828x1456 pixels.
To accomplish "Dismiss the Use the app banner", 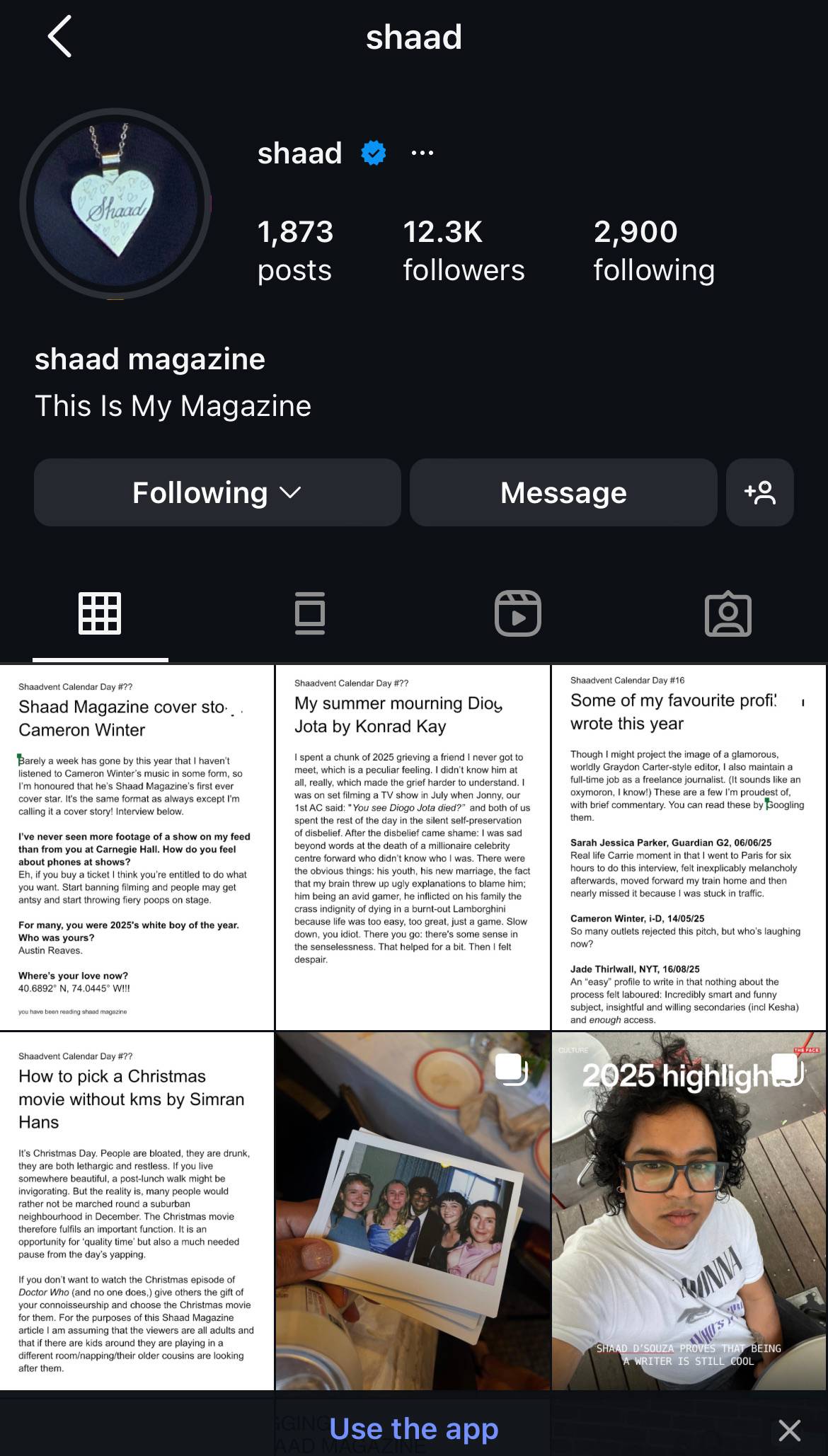I will click(x=789, y=1430).
